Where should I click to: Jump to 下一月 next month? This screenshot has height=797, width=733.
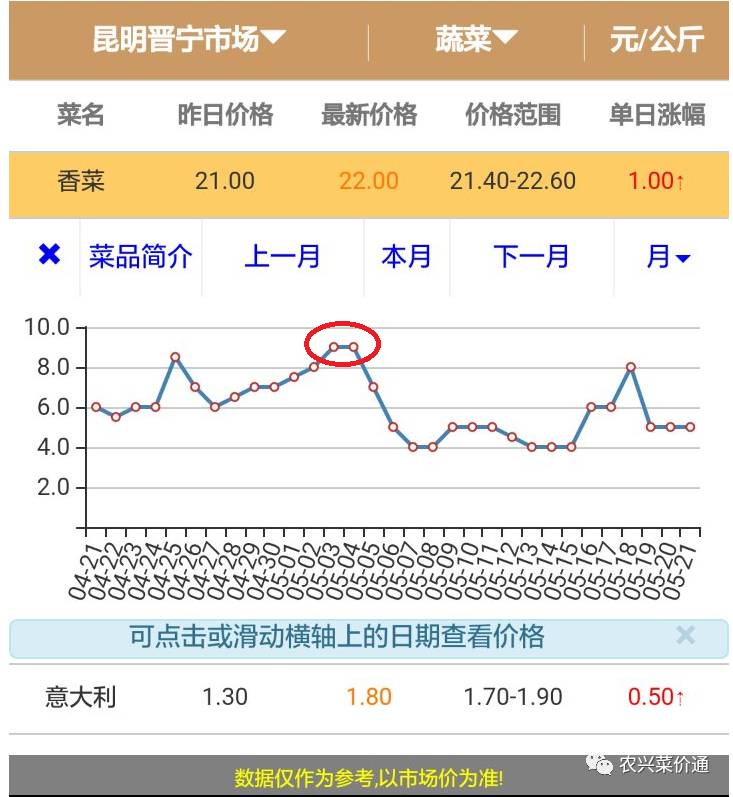coord(531,256)
